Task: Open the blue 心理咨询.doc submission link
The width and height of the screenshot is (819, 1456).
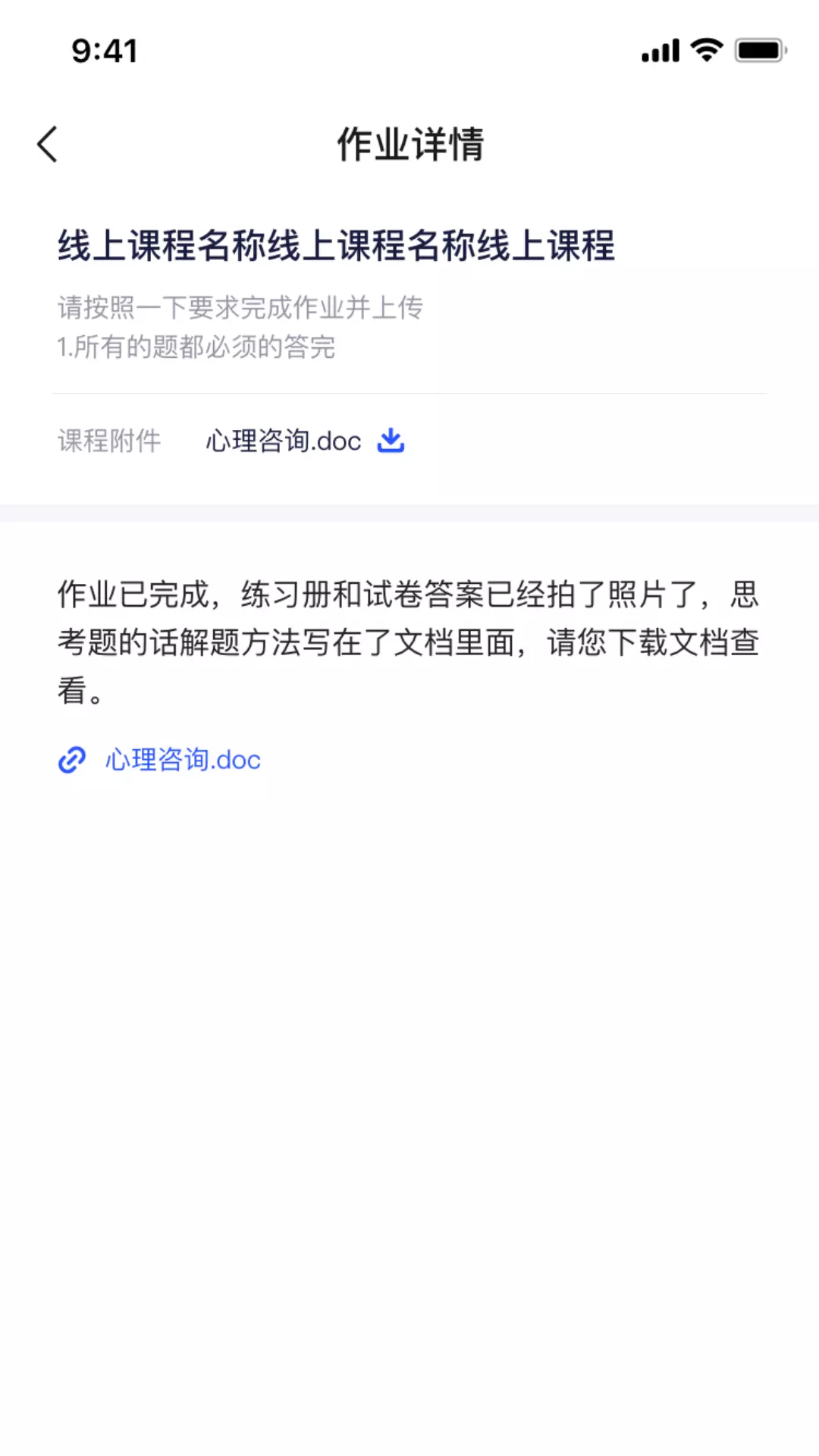Action: click(183, 760)
